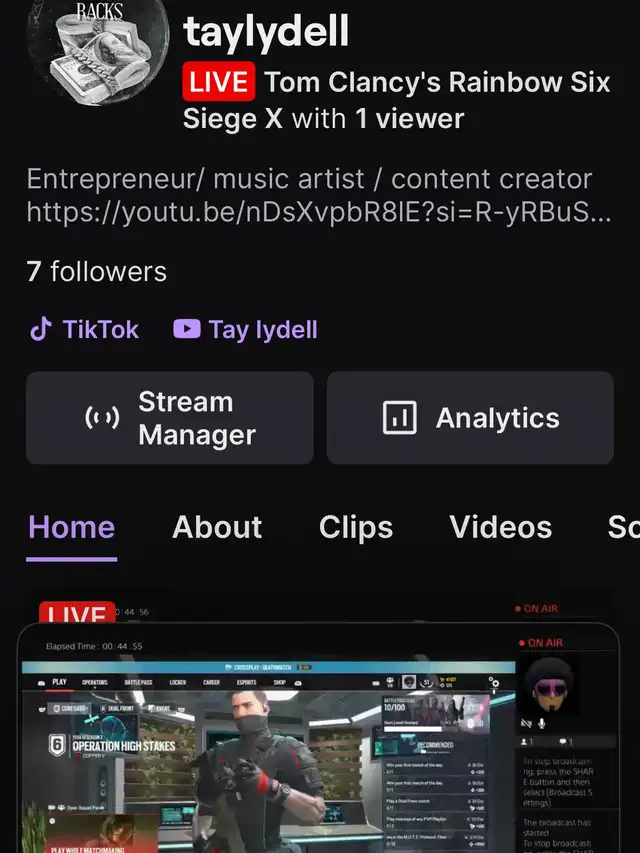Open the Stream Manager
The image size is (640, 853).
170,418
